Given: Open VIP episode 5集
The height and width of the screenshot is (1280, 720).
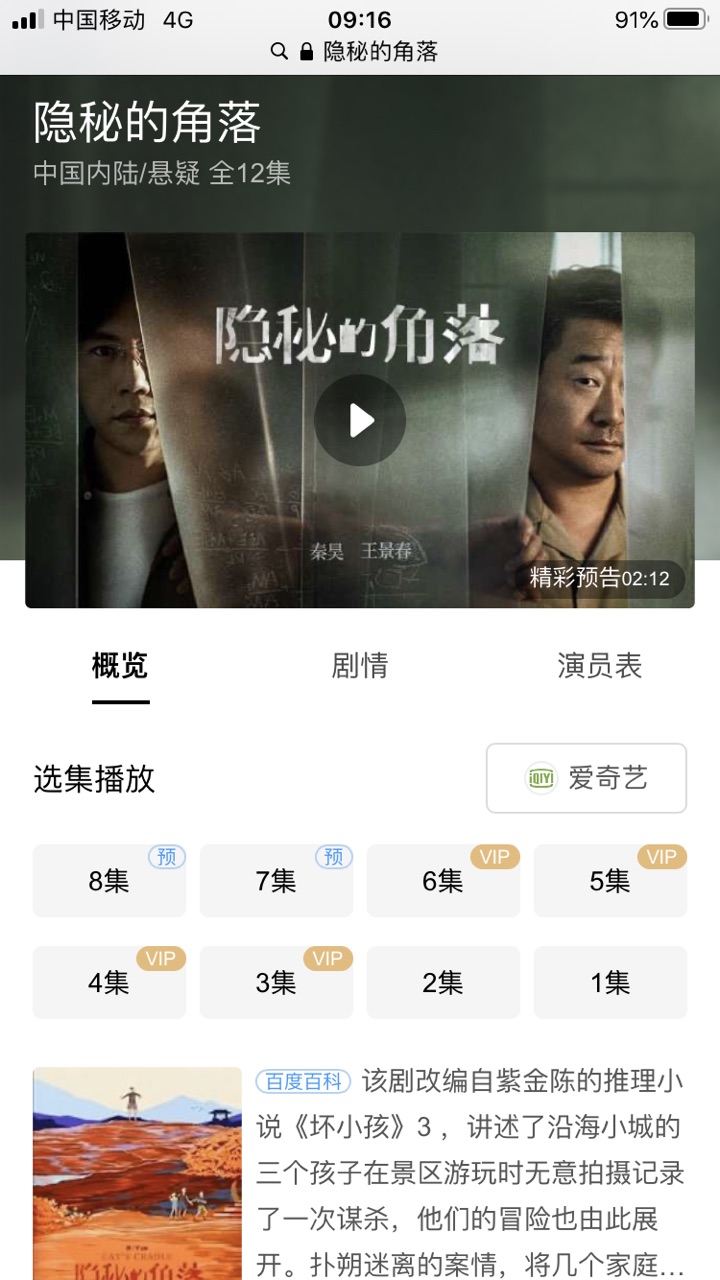Looking at the screenshot, I should tap(610, 881).
